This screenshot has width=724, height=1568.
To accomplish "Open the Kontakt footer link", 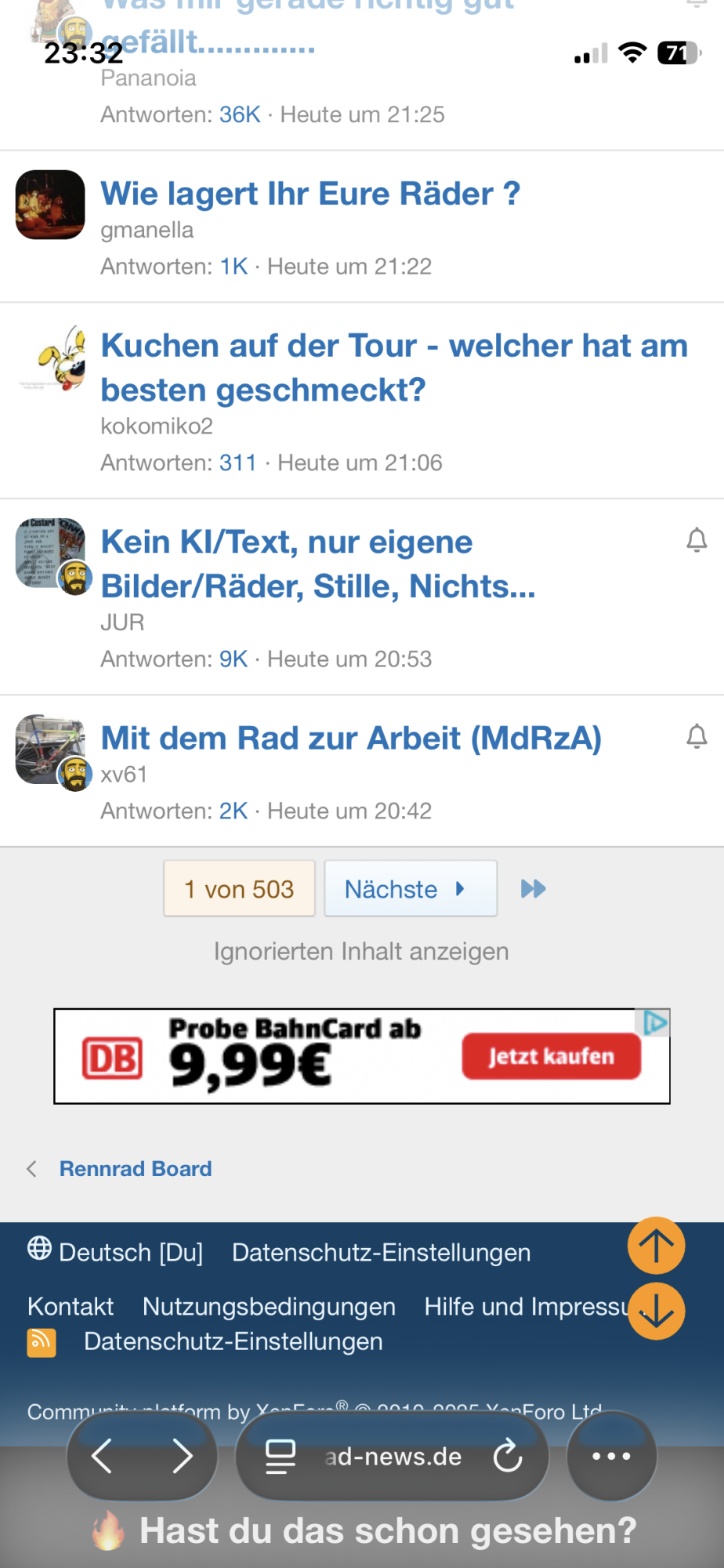I will pos(71,1306).
